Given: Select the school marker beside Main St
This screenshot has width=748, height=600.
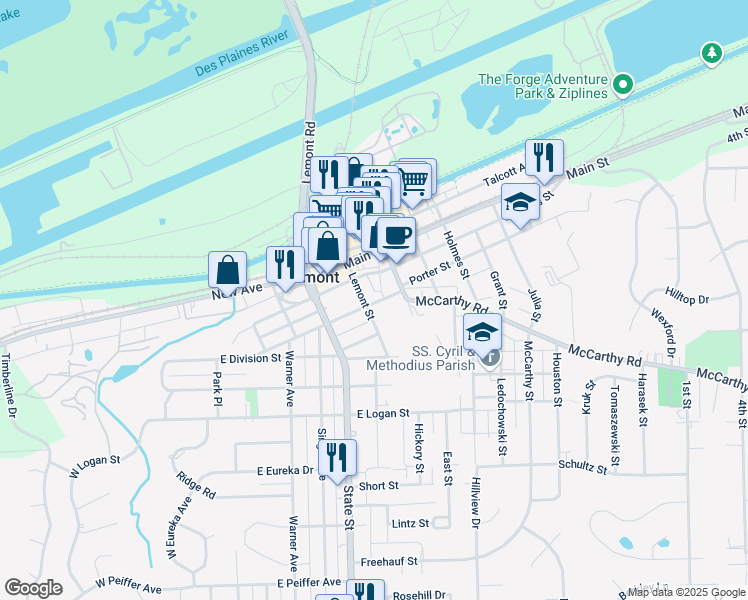Looking at the screenshot, I should (520, 203).
